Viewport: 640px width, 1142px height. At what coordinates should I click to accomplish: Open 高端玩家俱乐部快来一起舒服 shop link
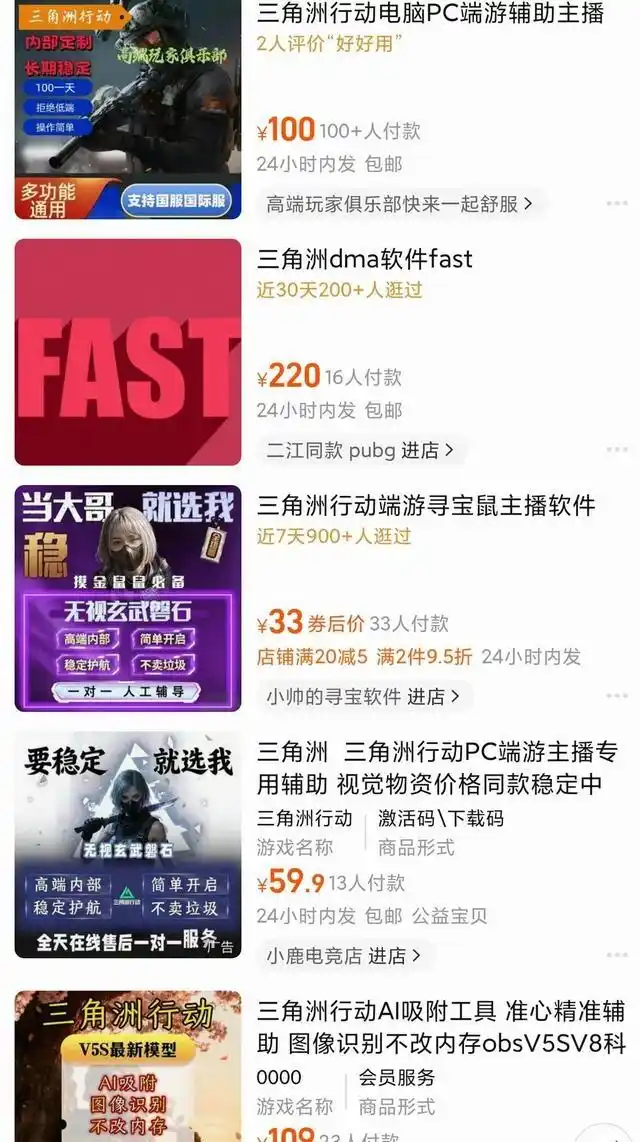399,204
